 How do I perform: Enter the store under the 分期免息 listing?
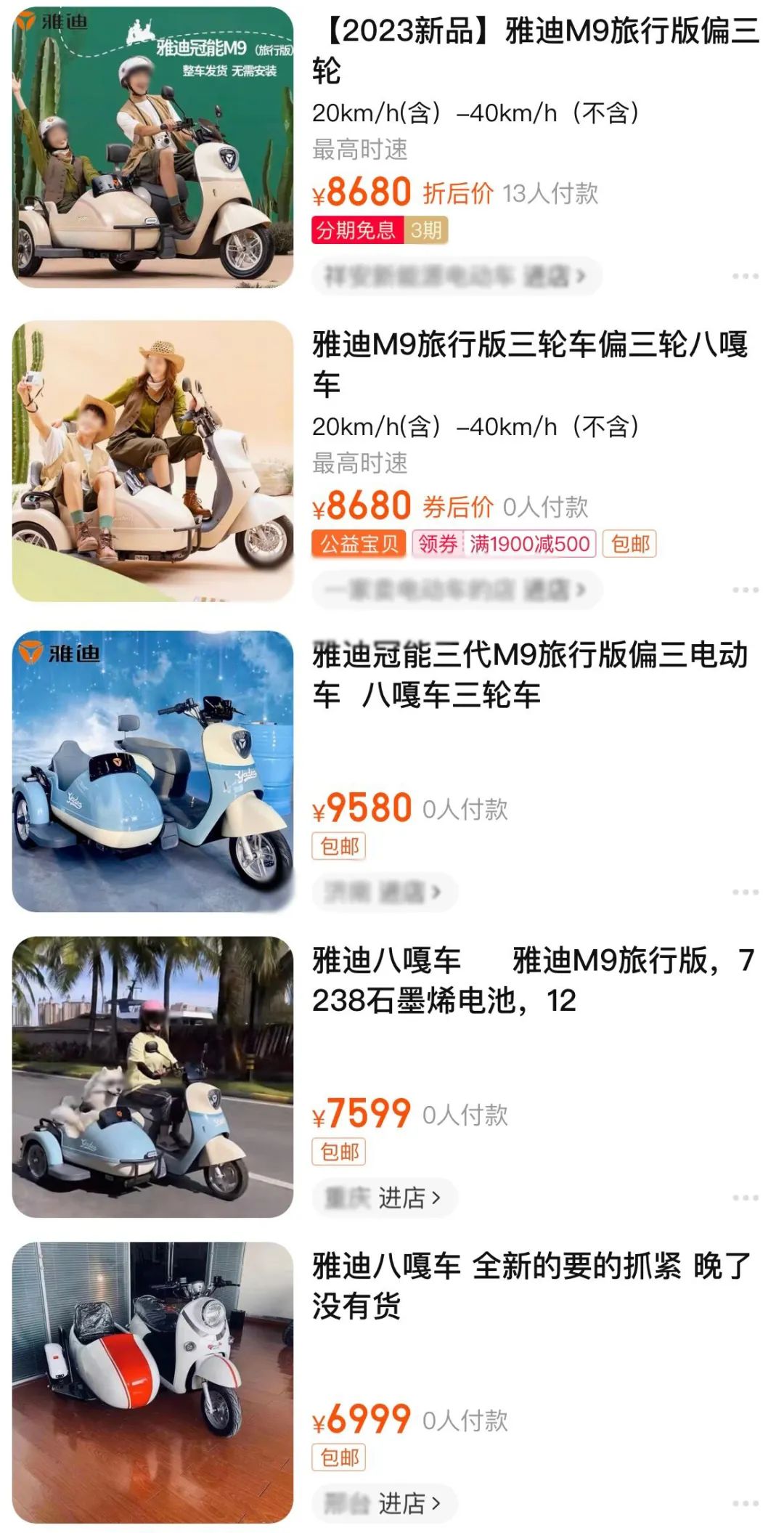[456, 277]
